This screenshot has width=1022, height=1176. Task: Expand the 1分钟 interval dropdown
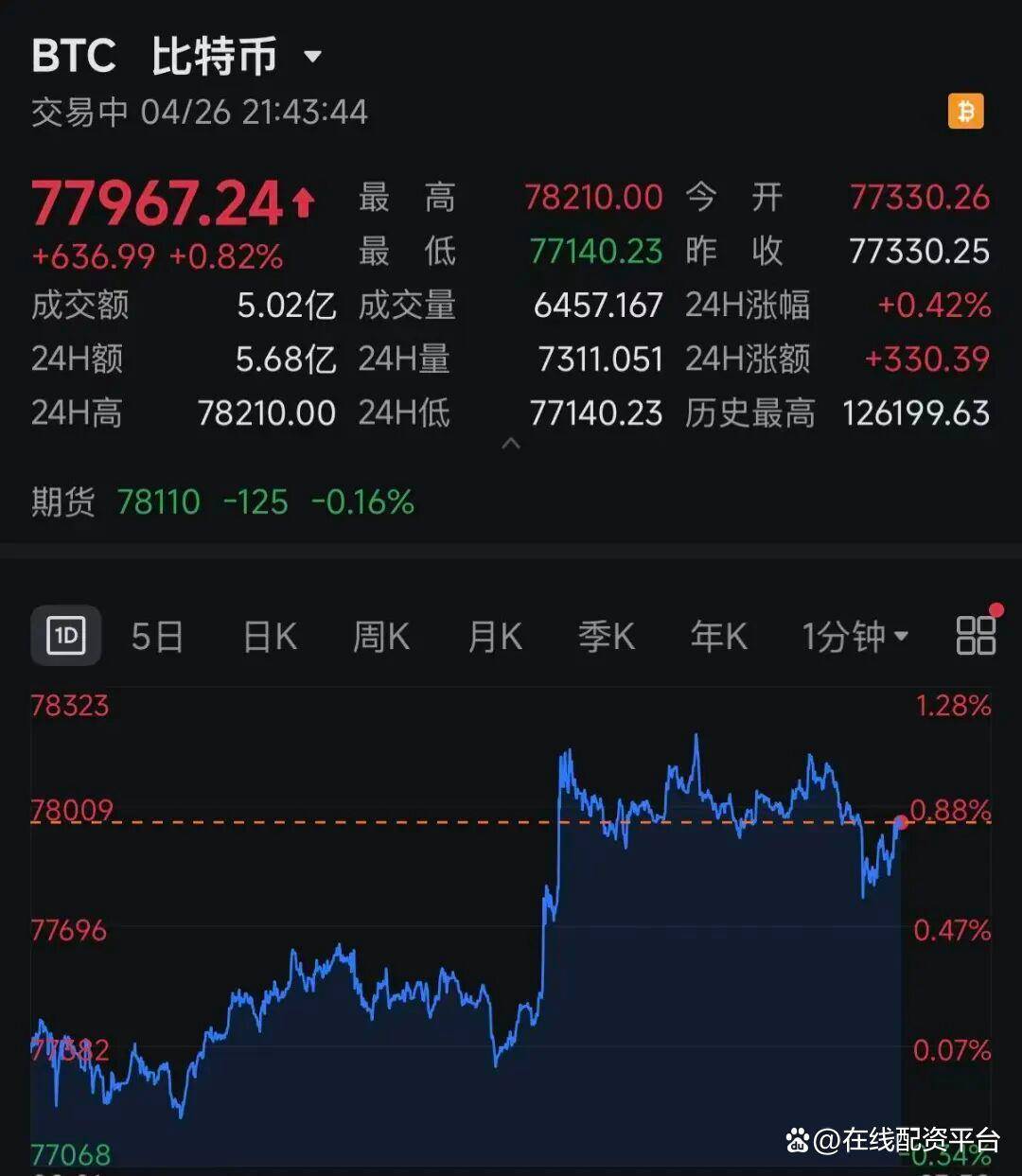(x=855, y=637)
